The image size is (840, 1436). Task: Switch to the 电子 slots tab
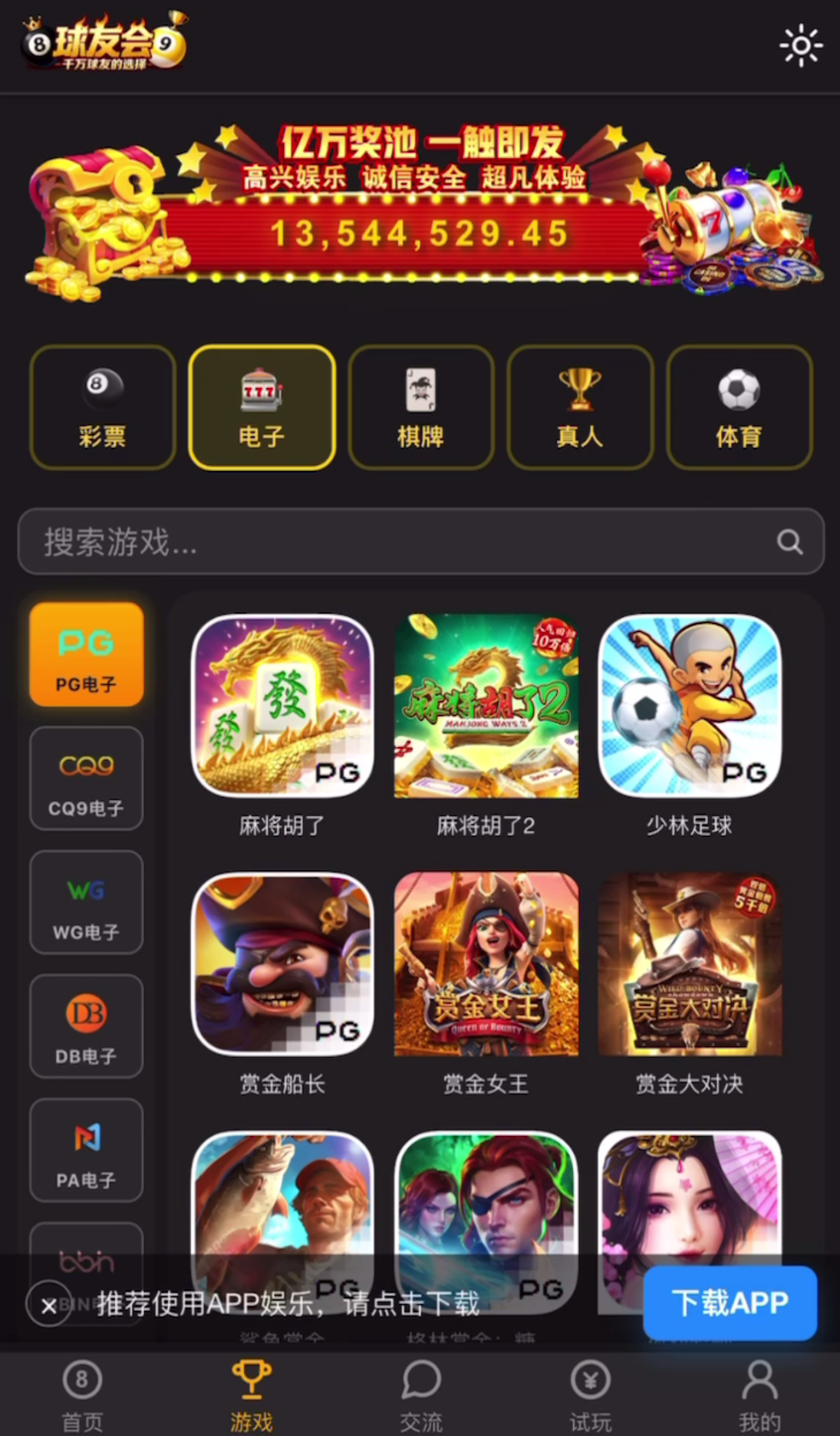tap(262, 407)
